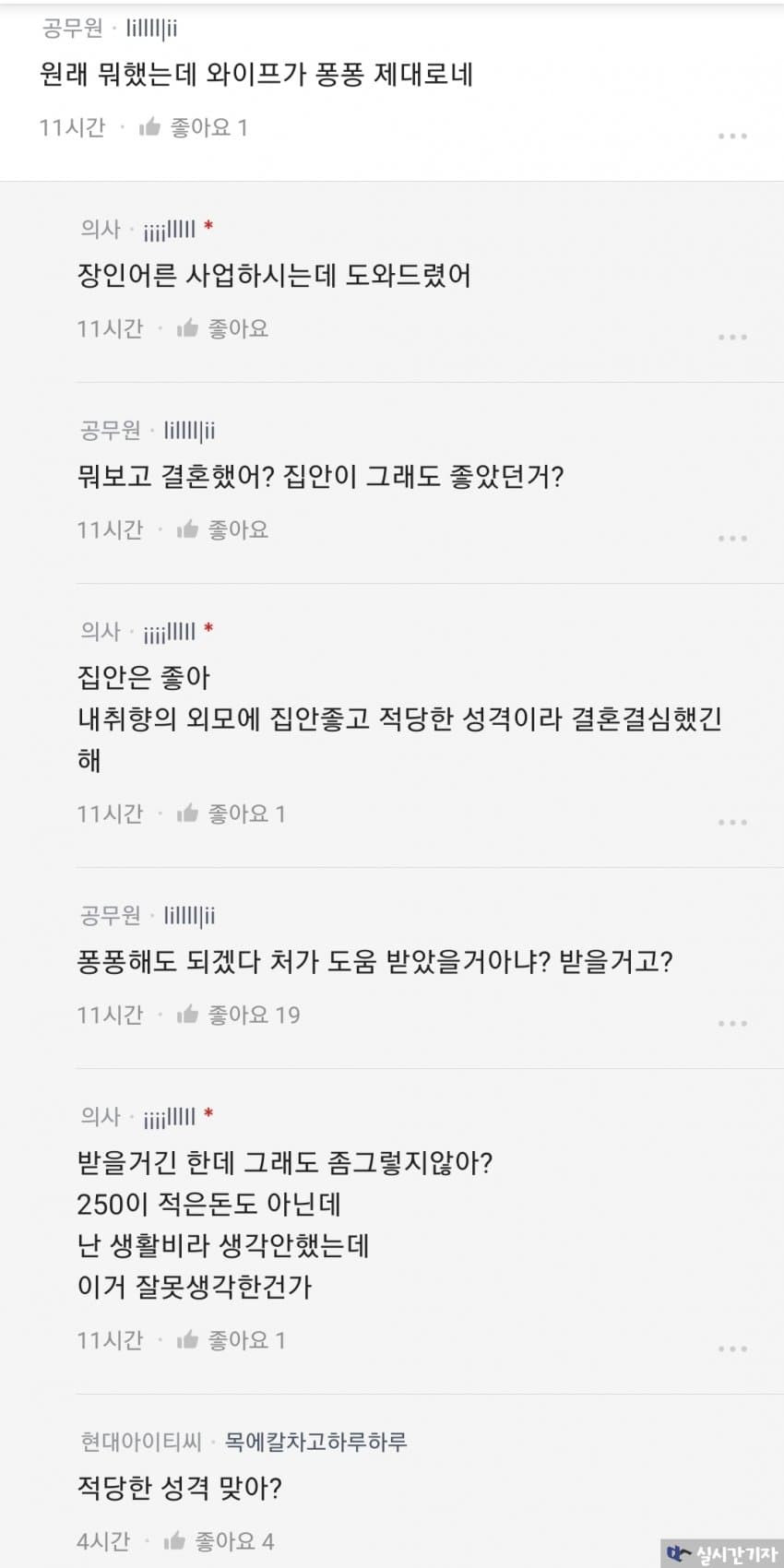View the profile of user 목에칼차고하루하루
This screenshot has height=1568, width=784.
pos(315,1441)
